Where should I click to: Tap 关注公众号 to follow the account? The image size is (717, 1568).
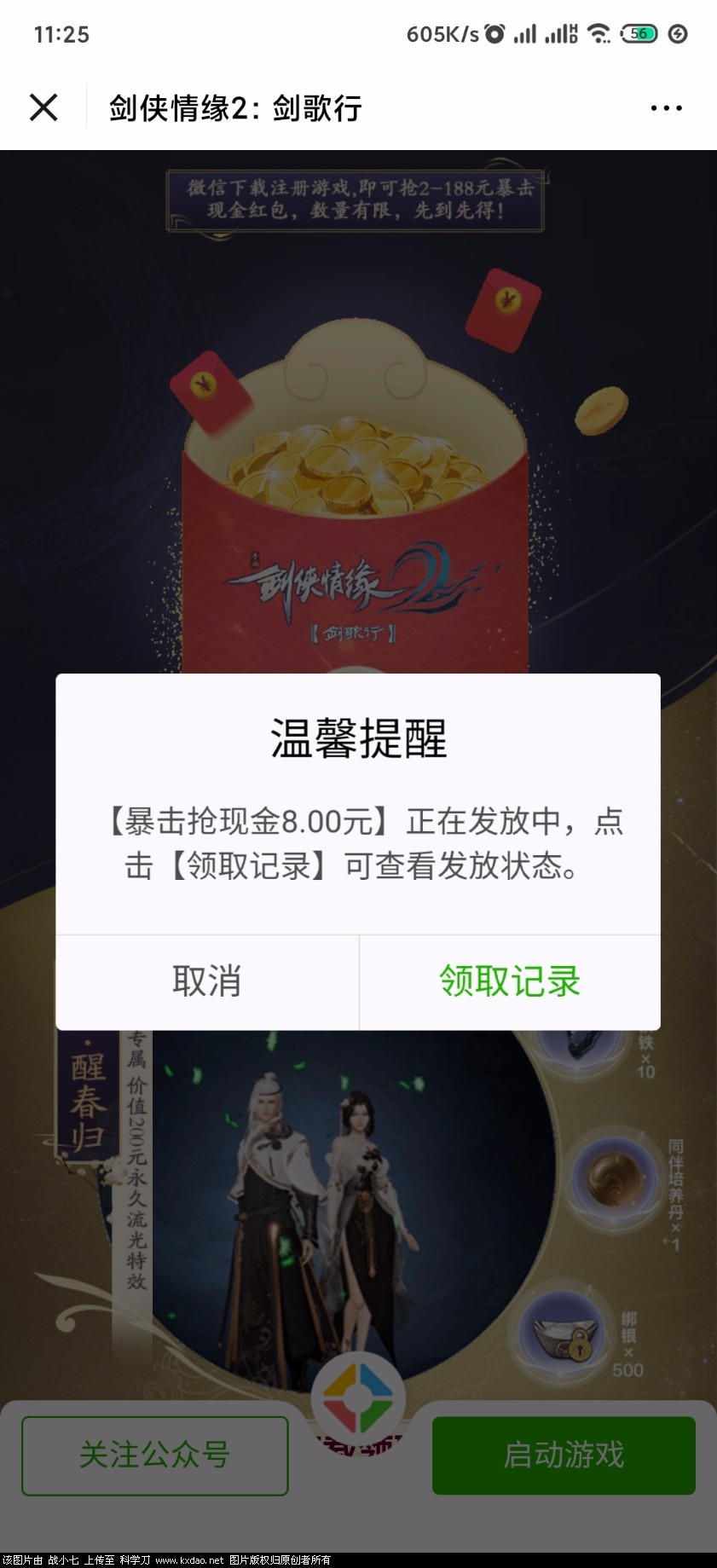(153, 1456)
